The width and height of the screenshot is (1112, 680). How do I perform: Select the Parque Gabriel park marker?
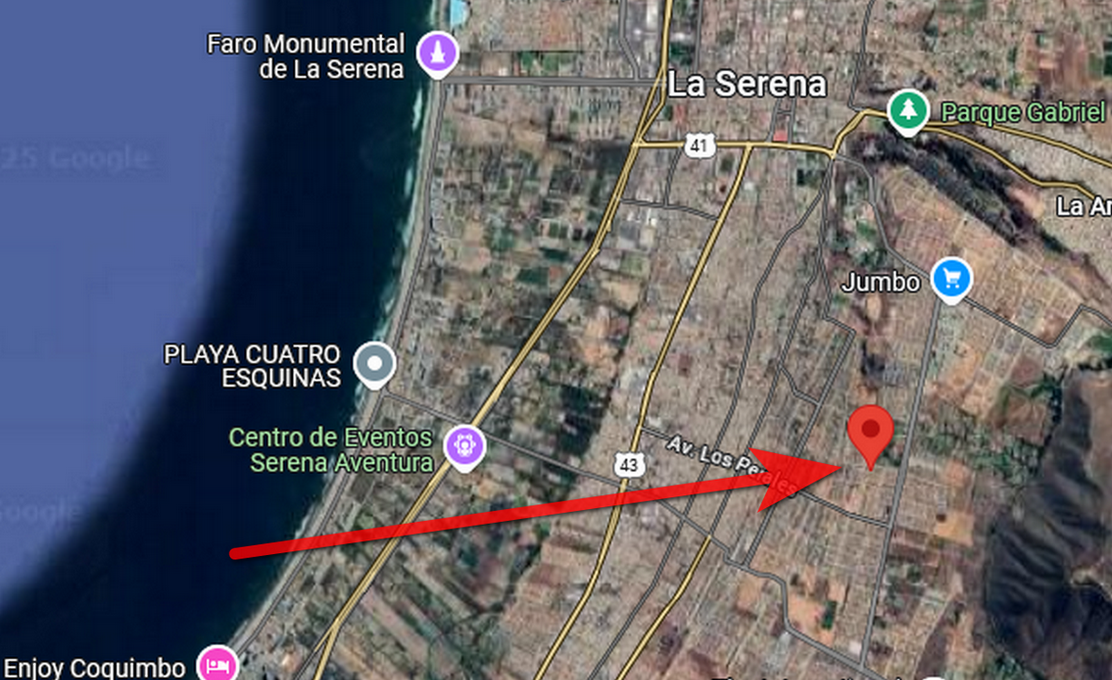point(908,111)
